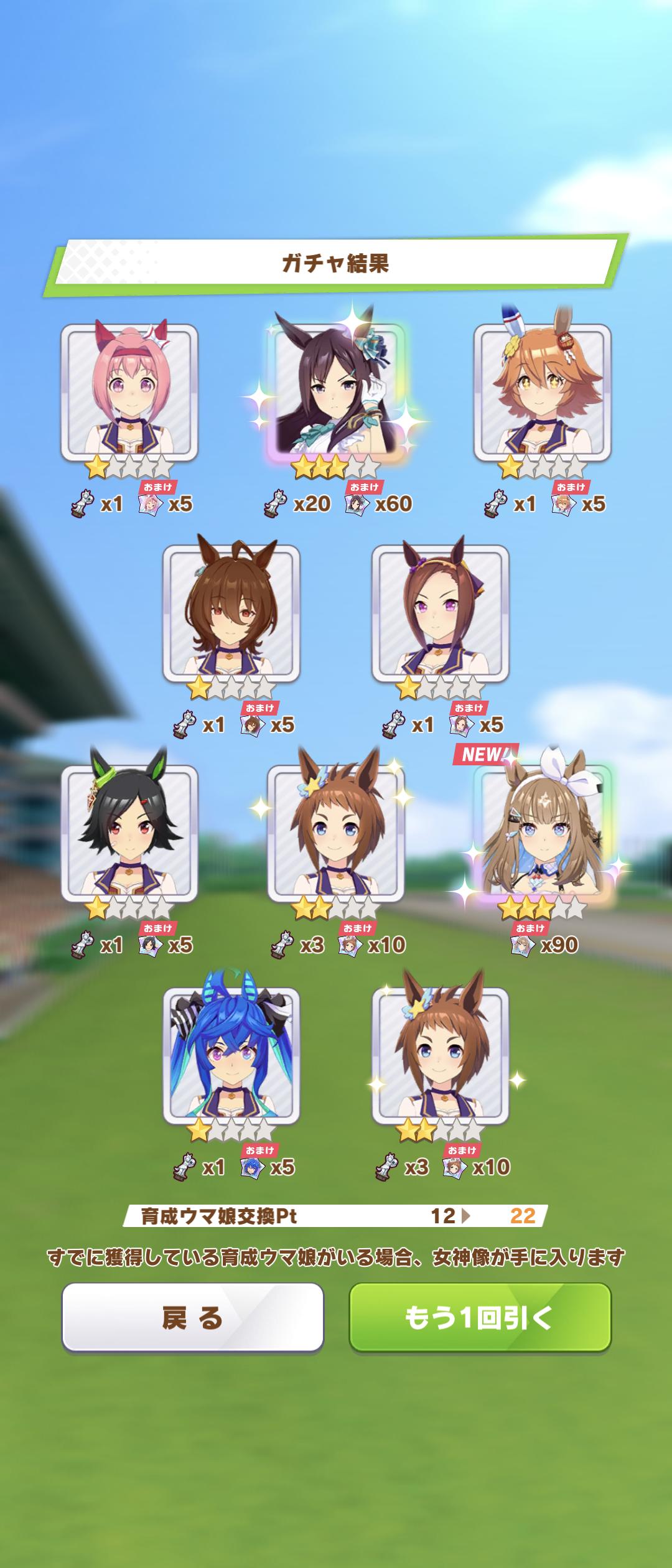Select the blue twin-tailed character portrait

click(x=231, y=1056)
